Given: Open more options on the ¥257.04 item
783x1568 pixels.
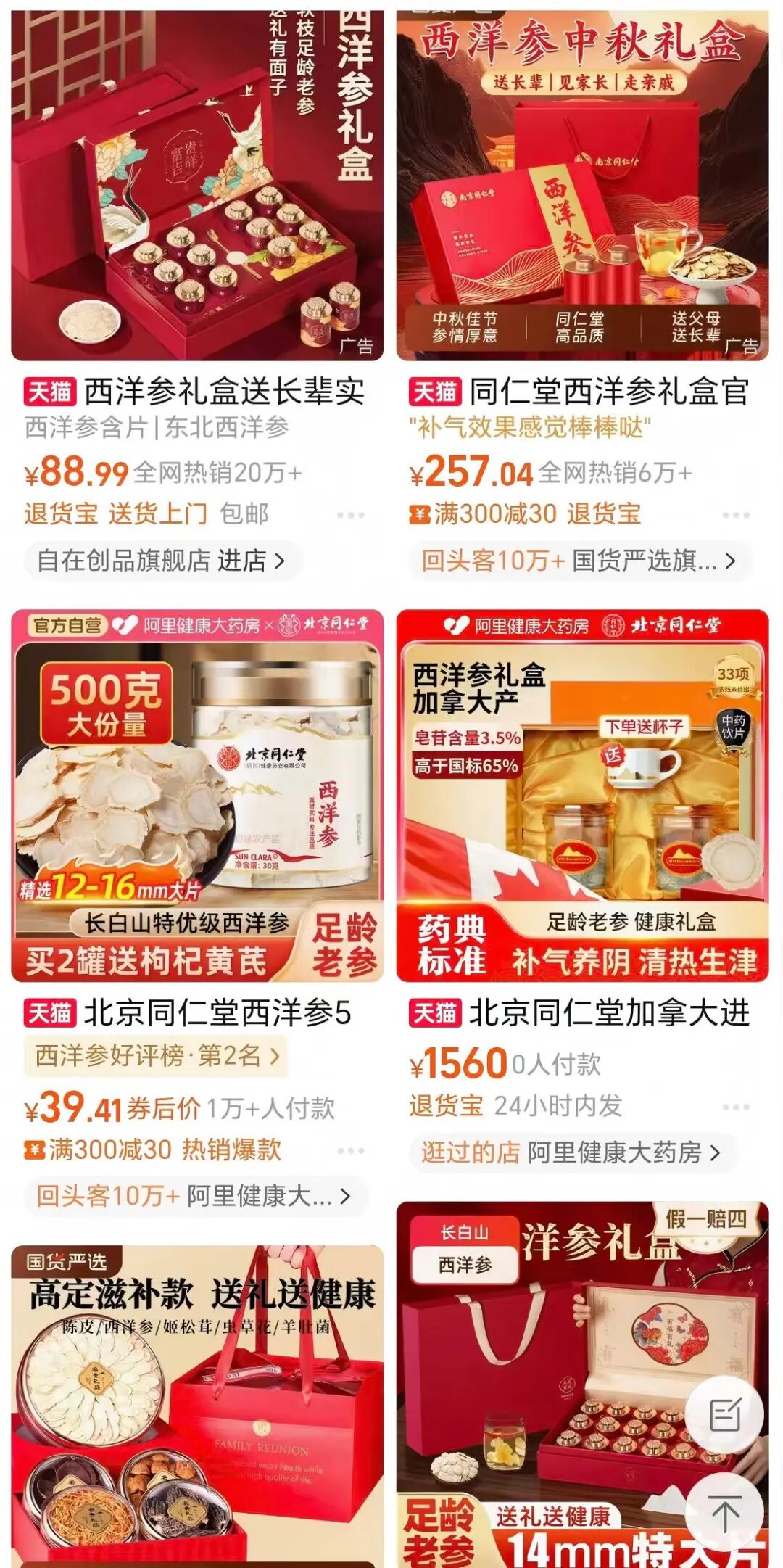Looking at the screenshot, I should pos(735,515).
